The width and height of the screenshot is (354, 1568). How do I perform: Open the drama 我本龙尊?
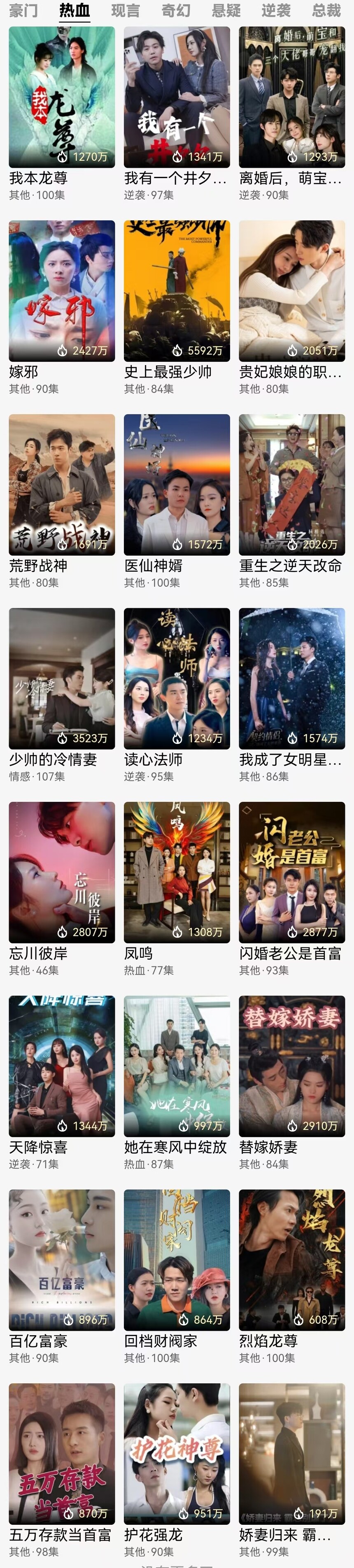click(x=62, y=97)
